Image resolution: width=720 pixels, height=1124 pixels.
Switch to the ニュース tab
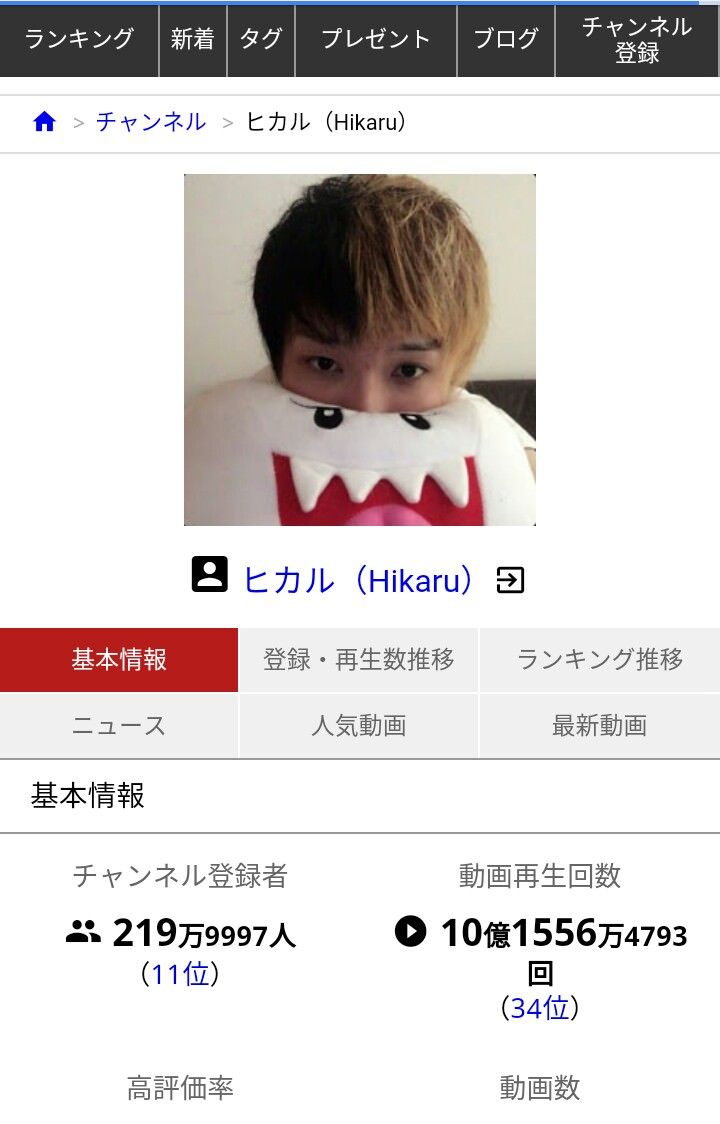[118, 725]
